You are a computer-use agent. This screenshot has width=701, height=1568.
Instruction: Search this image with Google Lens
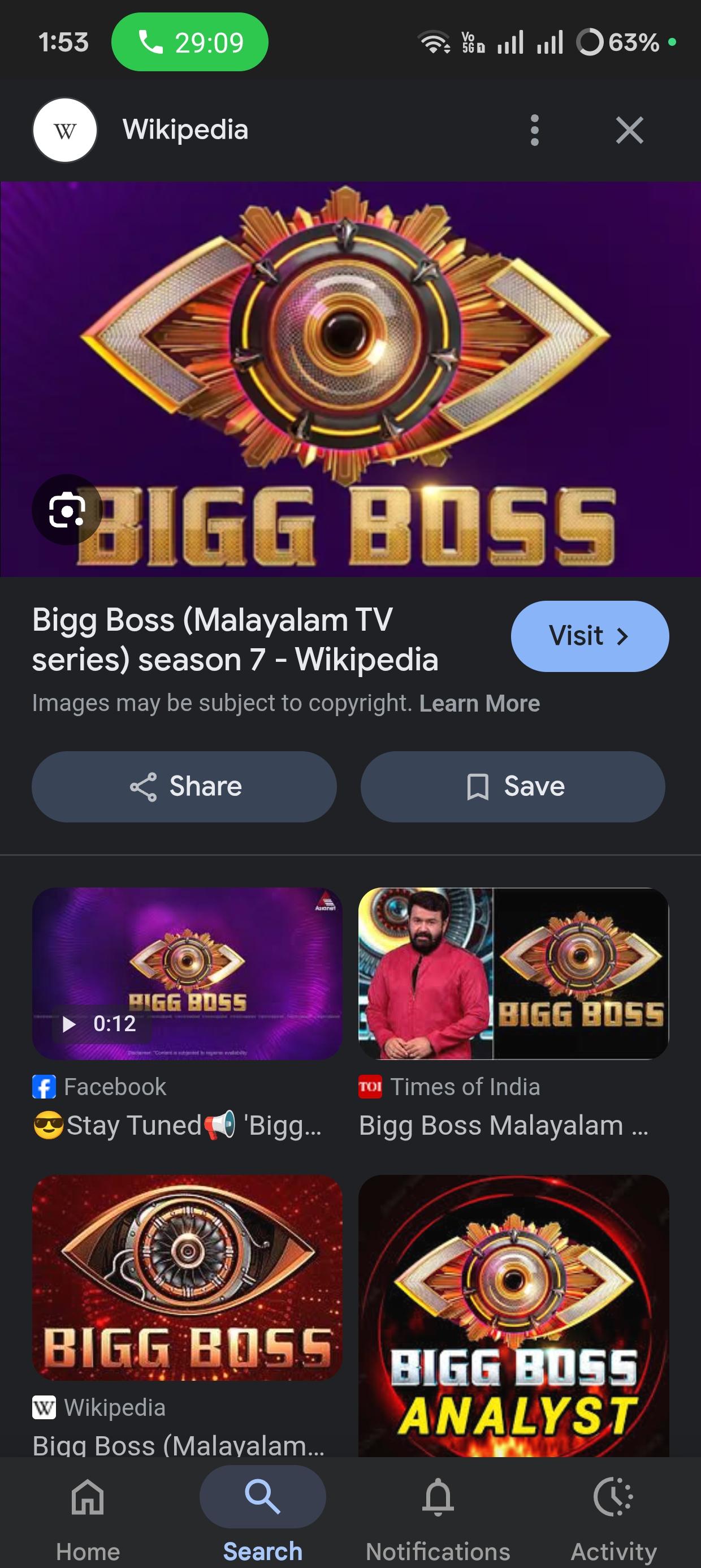pos(67,510)
